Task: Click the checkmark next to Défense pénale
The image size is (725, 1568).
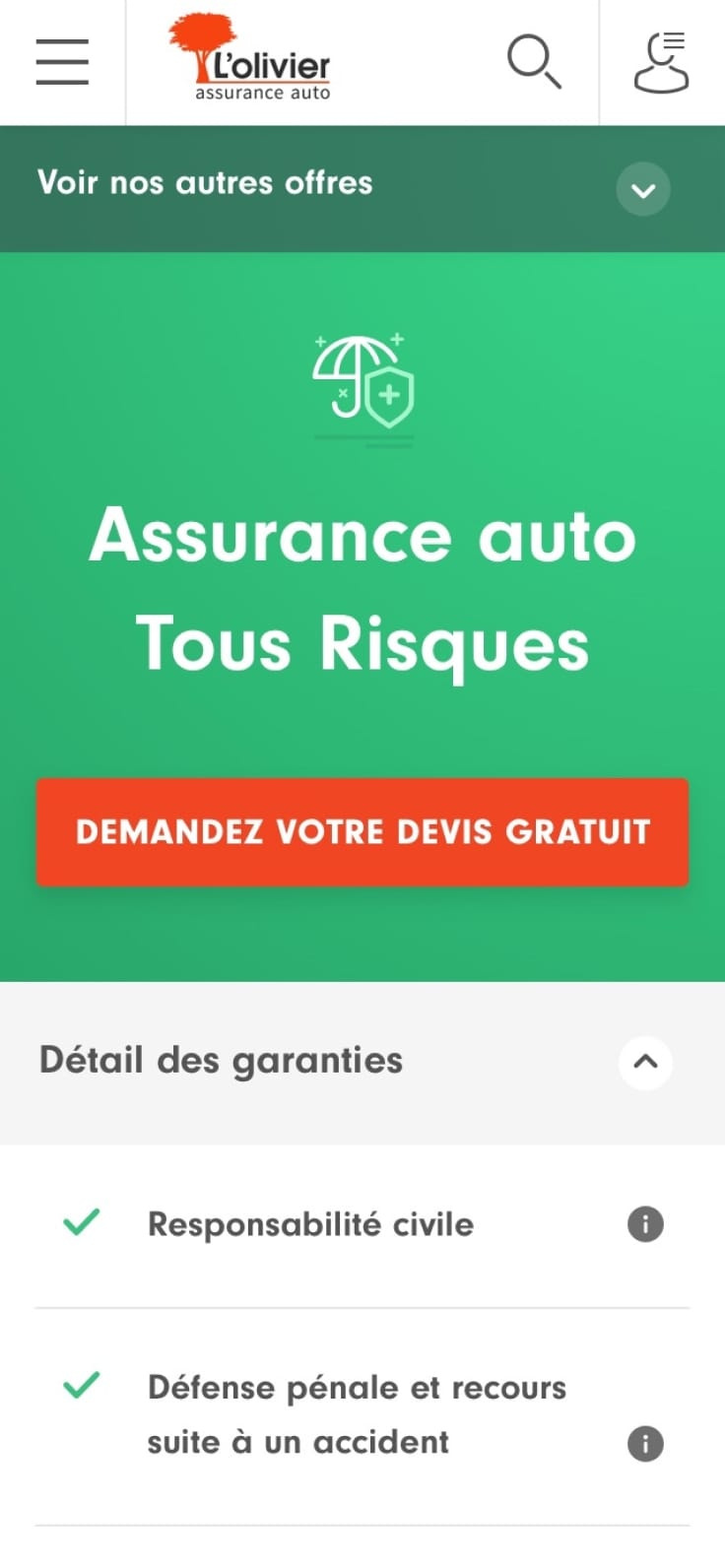Action: [81, 1387]
